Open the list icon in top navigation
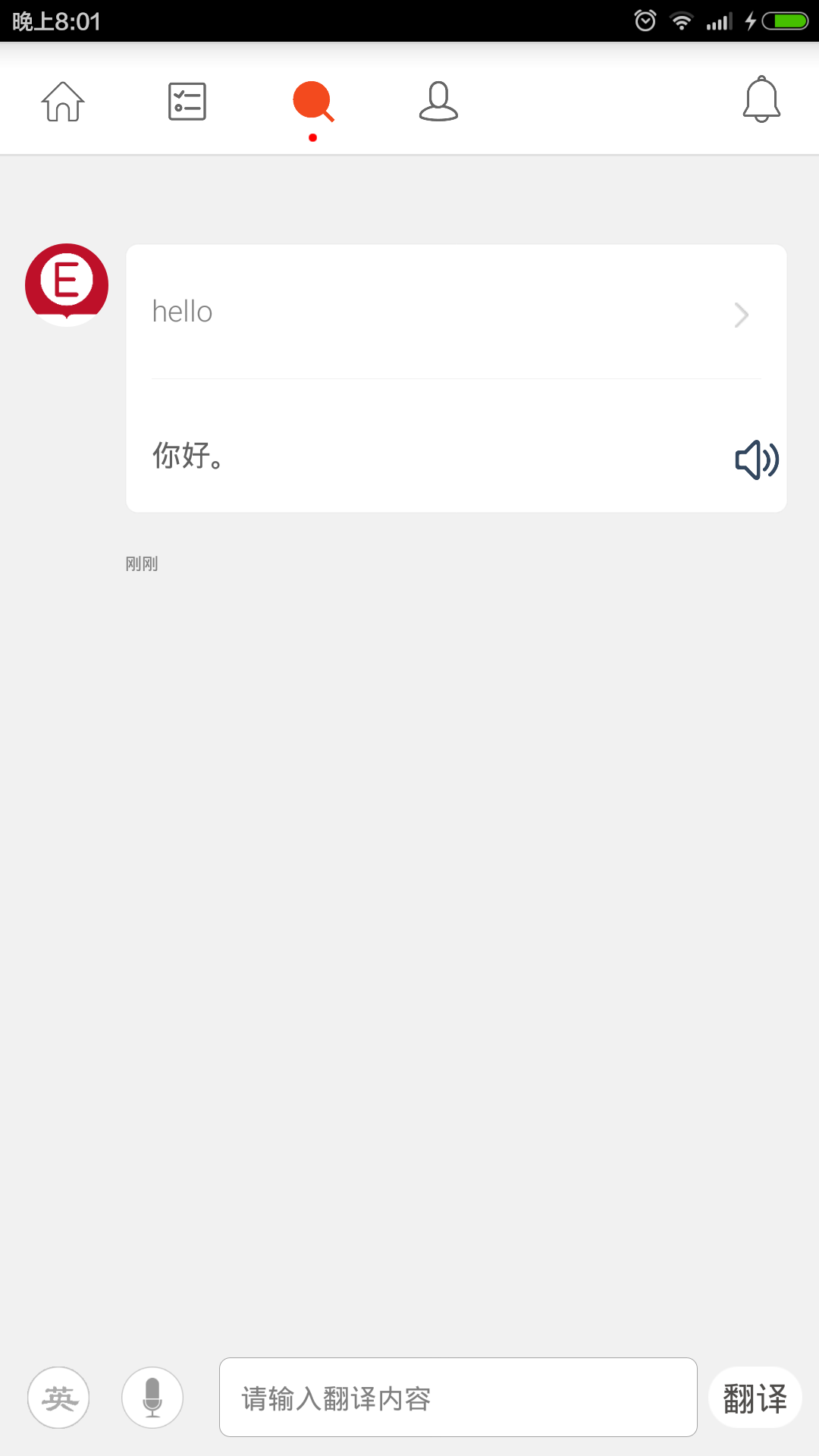819x1456 pixels. coord(187,101)
